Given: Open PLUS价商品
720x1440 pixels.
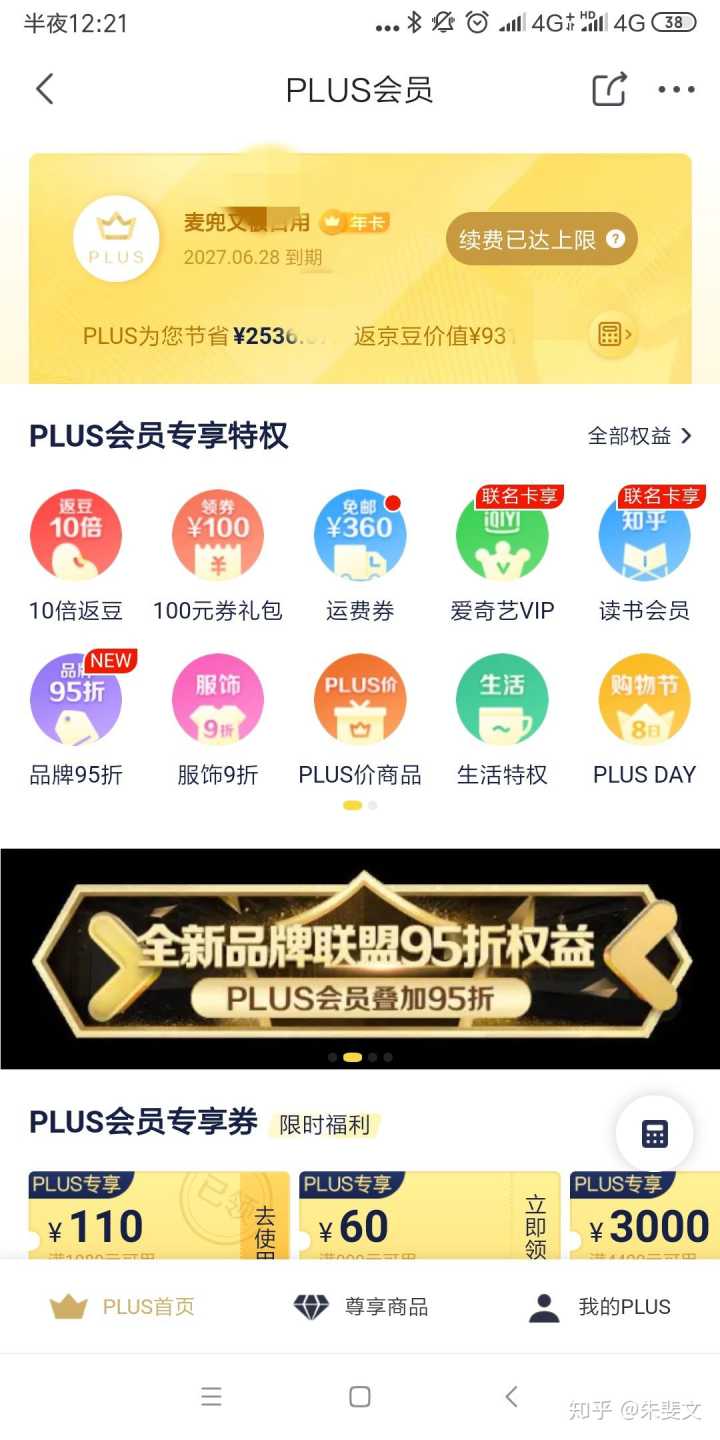Looking at the screenshot, I should (x=360, y=716).
